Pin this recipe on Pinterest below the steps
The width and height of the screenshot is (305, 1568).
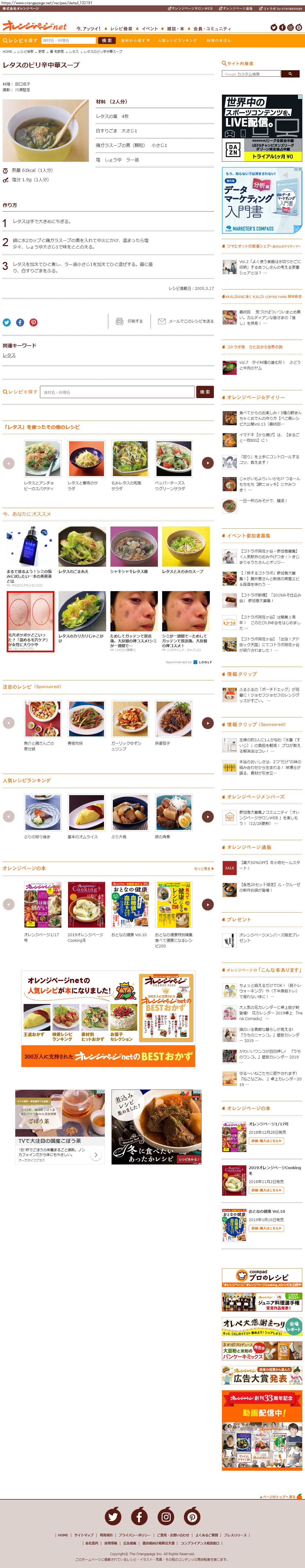(34, 322)
